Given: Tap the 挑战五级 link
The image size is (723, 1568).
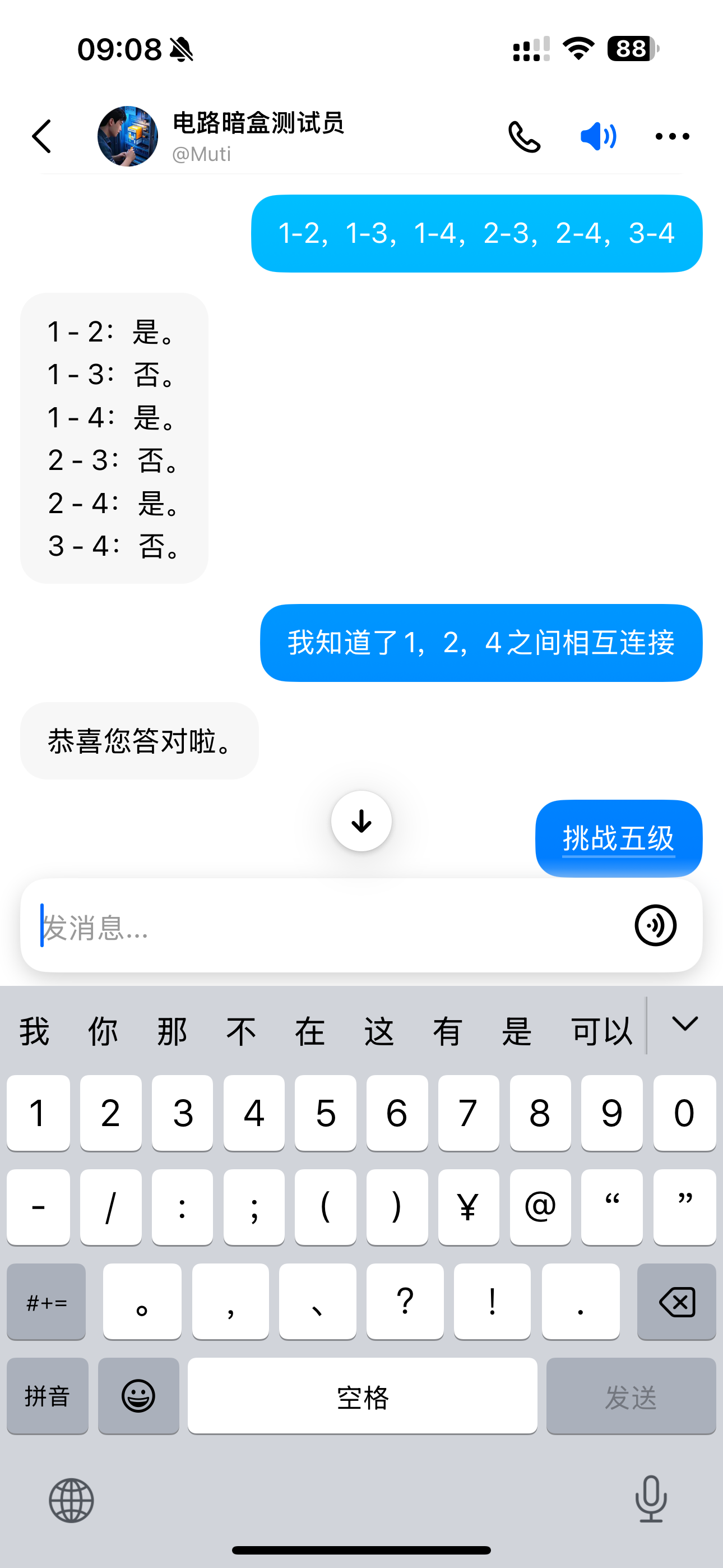Looking at the screenshot, I should click(x=618, y=839).
